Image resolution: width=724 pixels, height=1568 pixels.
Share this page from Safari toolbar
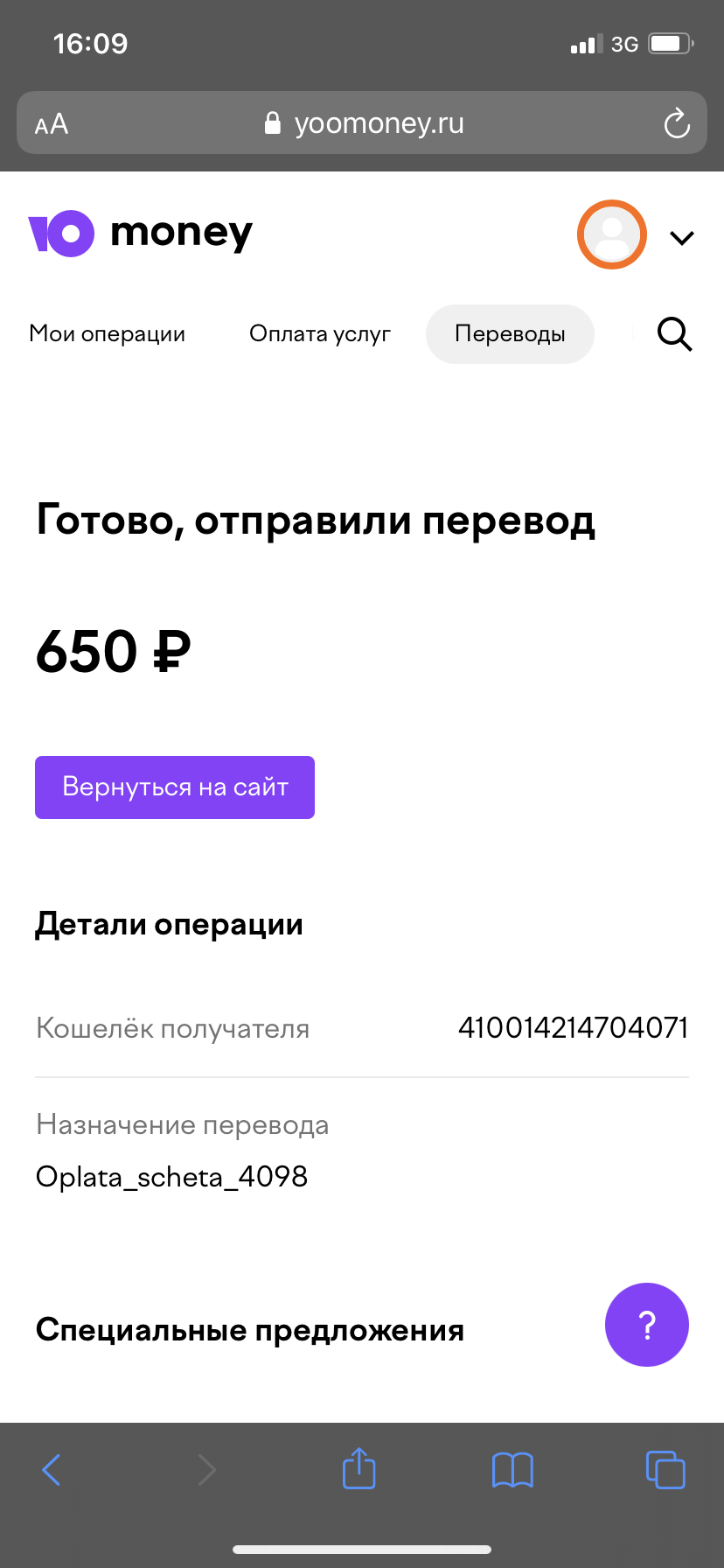(x=359, y=1468)
